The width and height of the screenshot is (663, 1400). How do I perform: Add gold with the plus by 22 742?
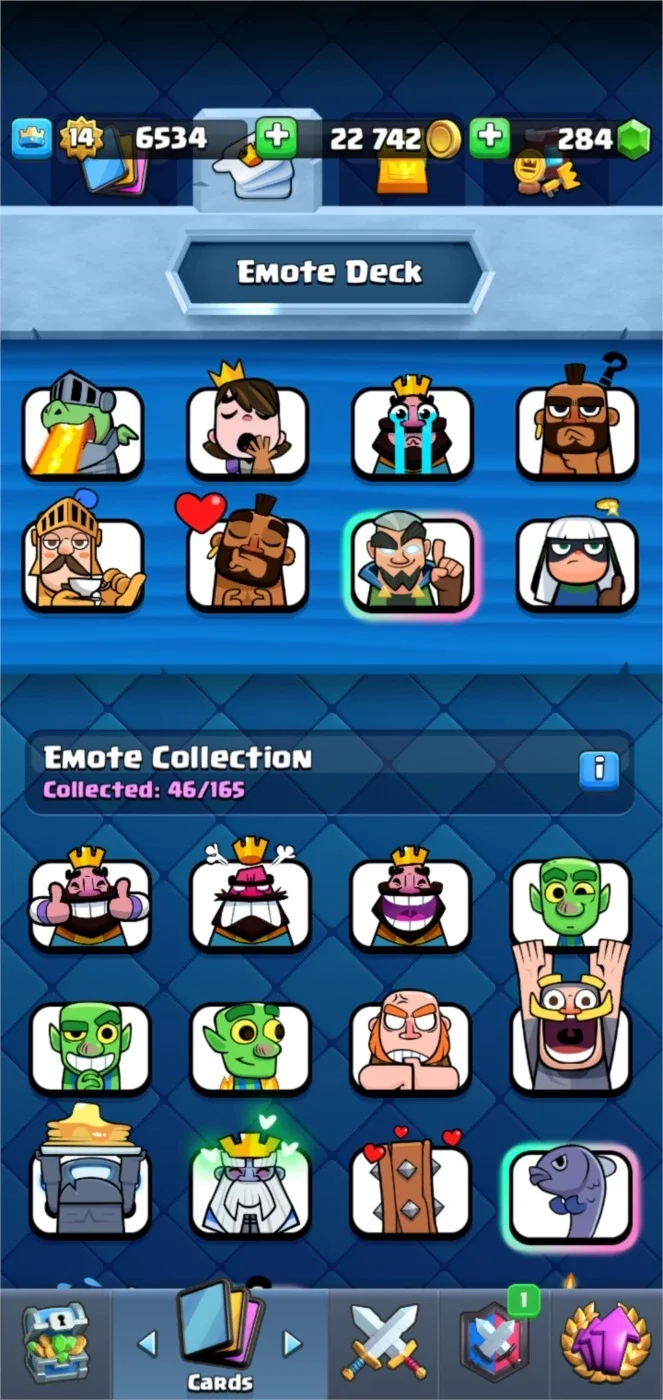point(490,138)
